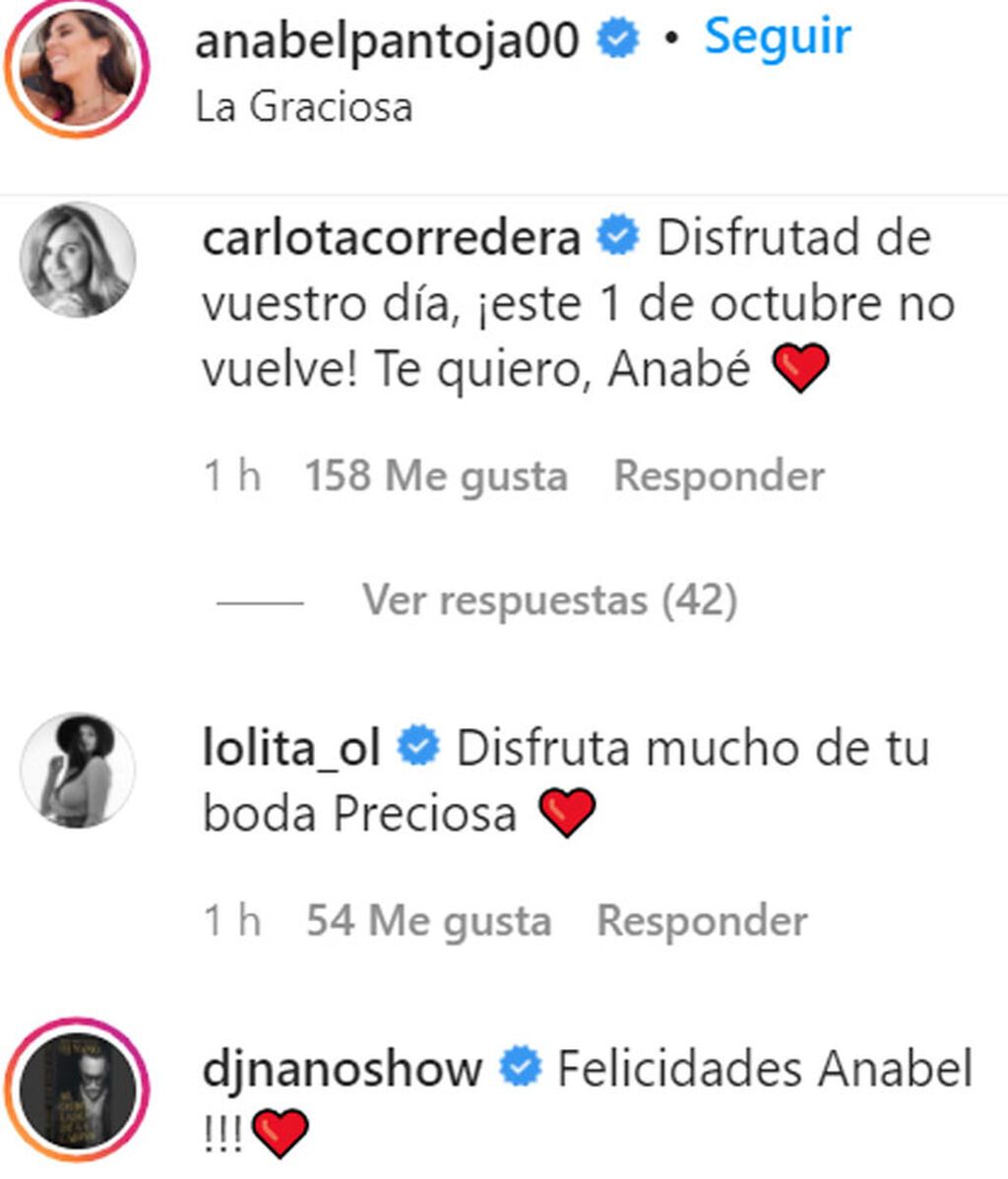Click the heart emoji in Carlota's comment
Viewport: 1008px width, 1179px height.
coord(799,369)
